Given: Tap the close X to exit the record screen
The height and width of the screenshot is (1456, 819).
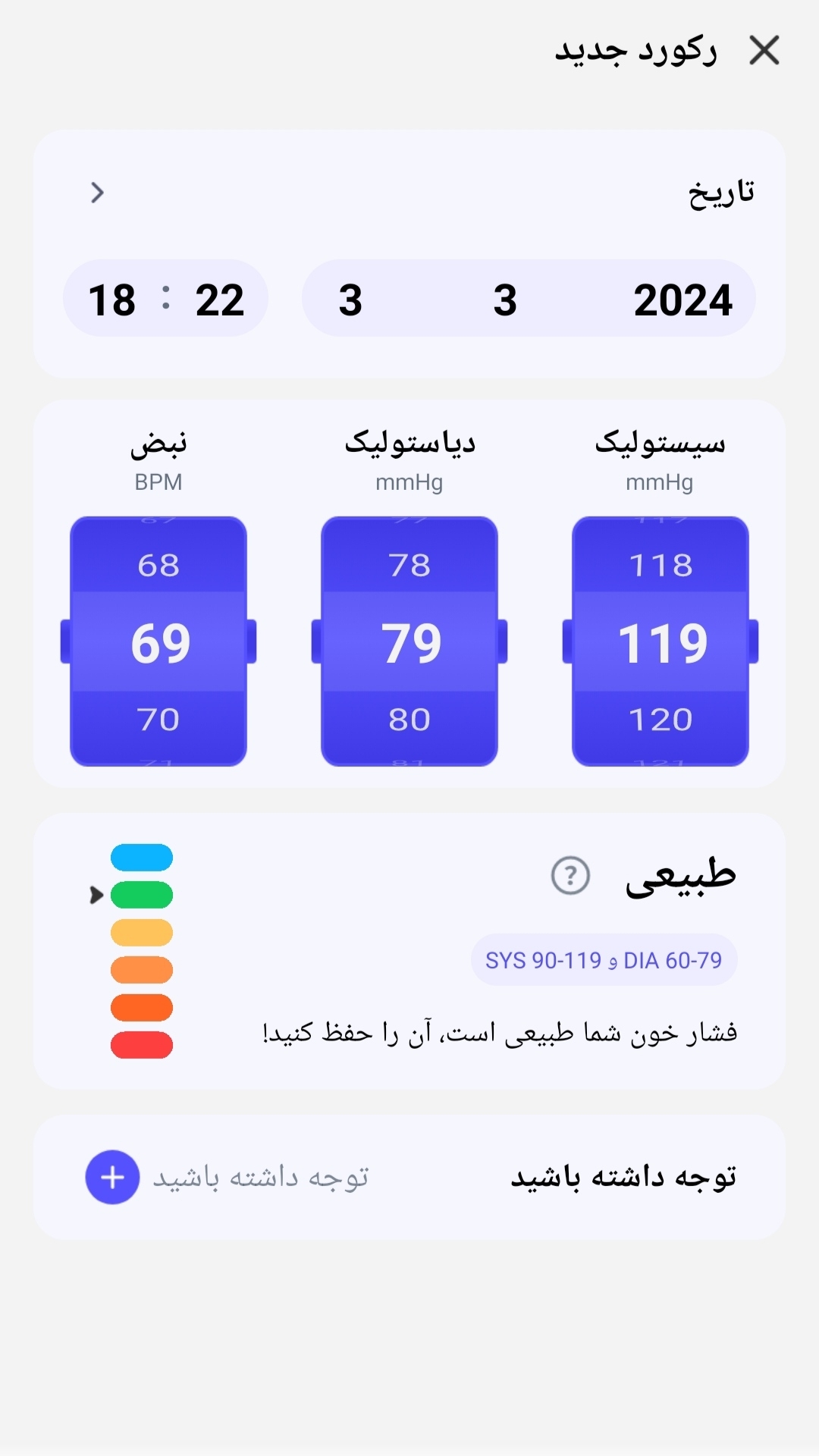Looking at the screenshot, I should click(x=766, y=51).
